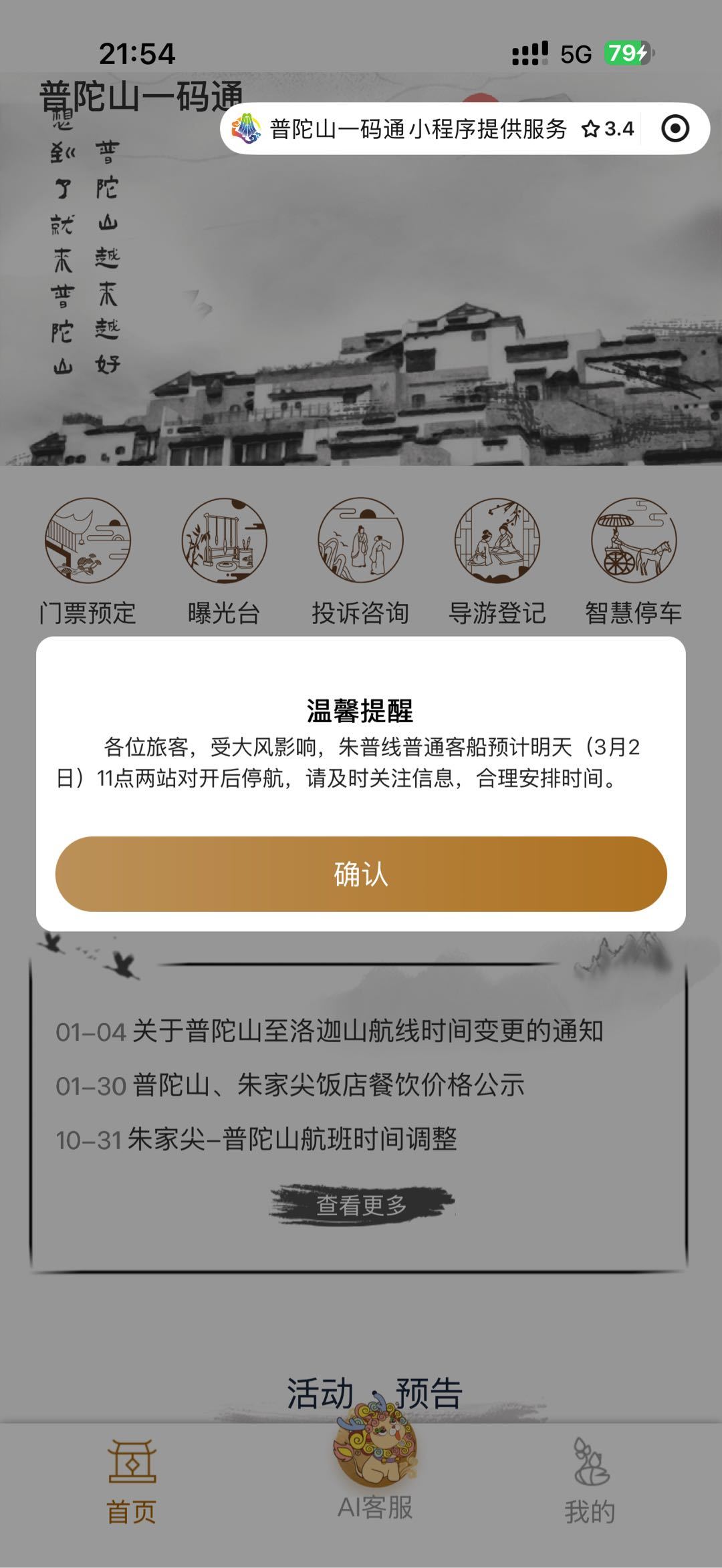Open 普陀山、朱家尖饭店餐饮价格公示 notice

(x=290, y=1086)
